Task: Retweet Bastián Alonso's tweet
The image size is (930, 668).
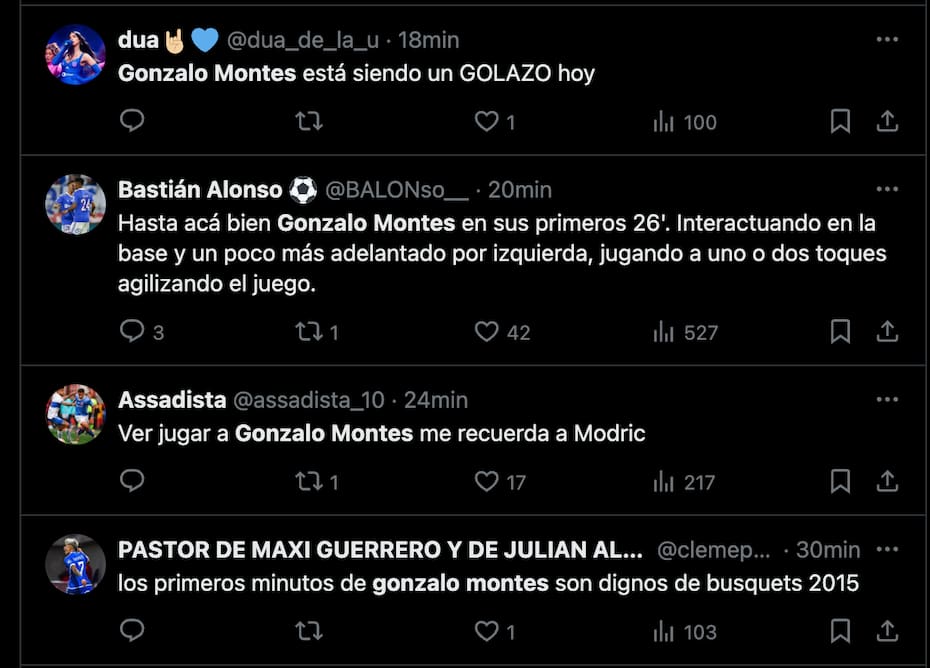Action: (309, 332)
